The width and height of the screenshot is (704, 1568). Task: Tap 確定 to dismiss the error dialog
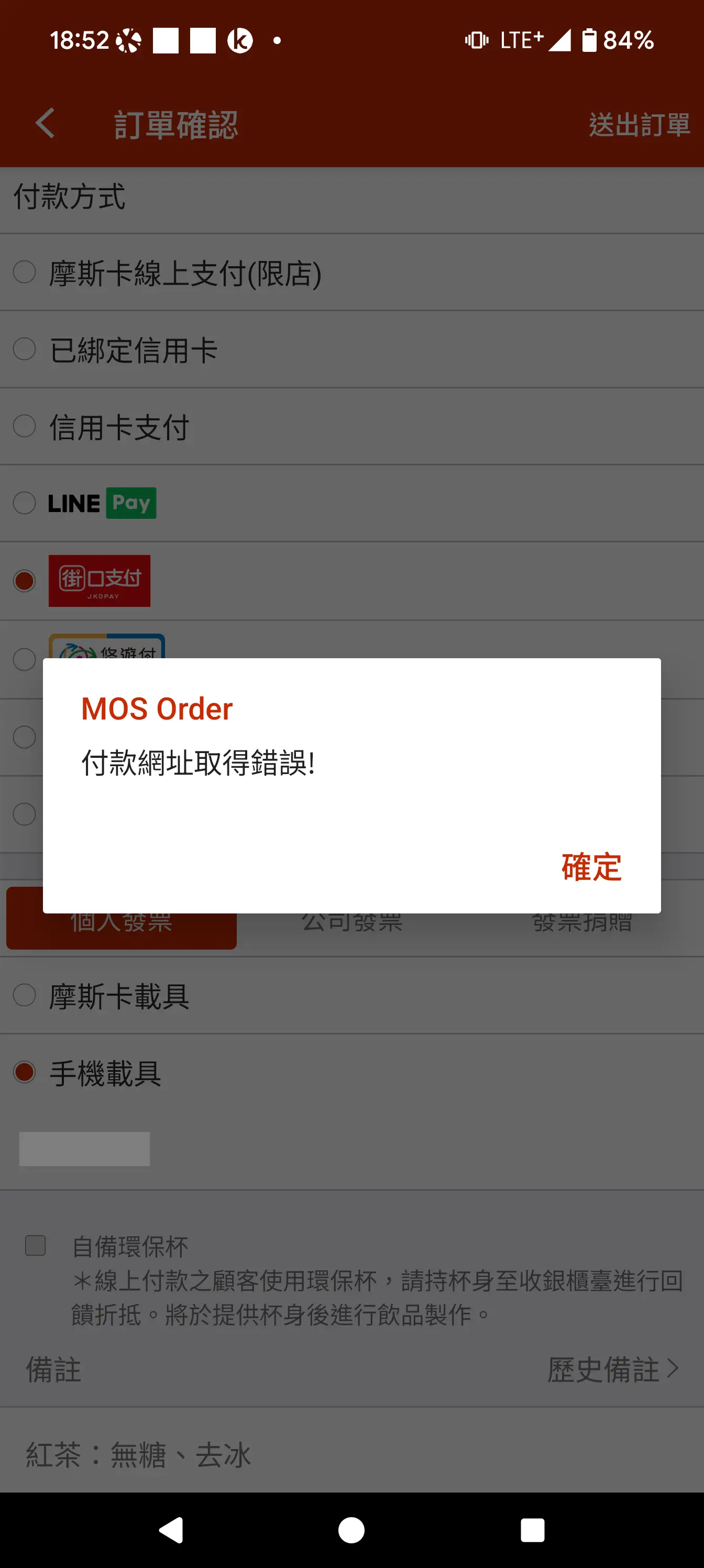[590, 867]
